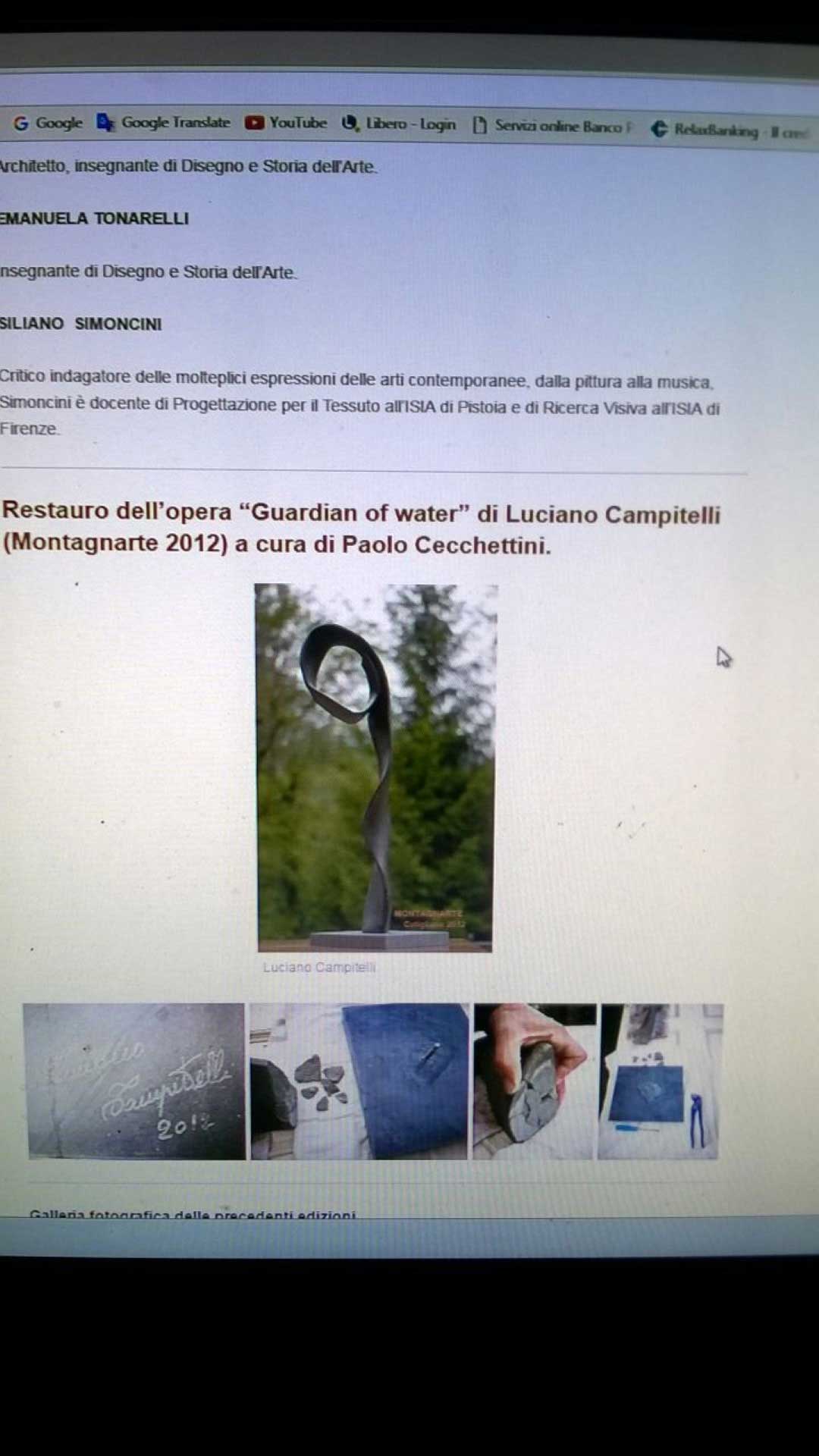Screen dimensions: 819x1456
Task: Open the Google Translate bookmark
Action: pyautogui.click(x=163, y=123)
